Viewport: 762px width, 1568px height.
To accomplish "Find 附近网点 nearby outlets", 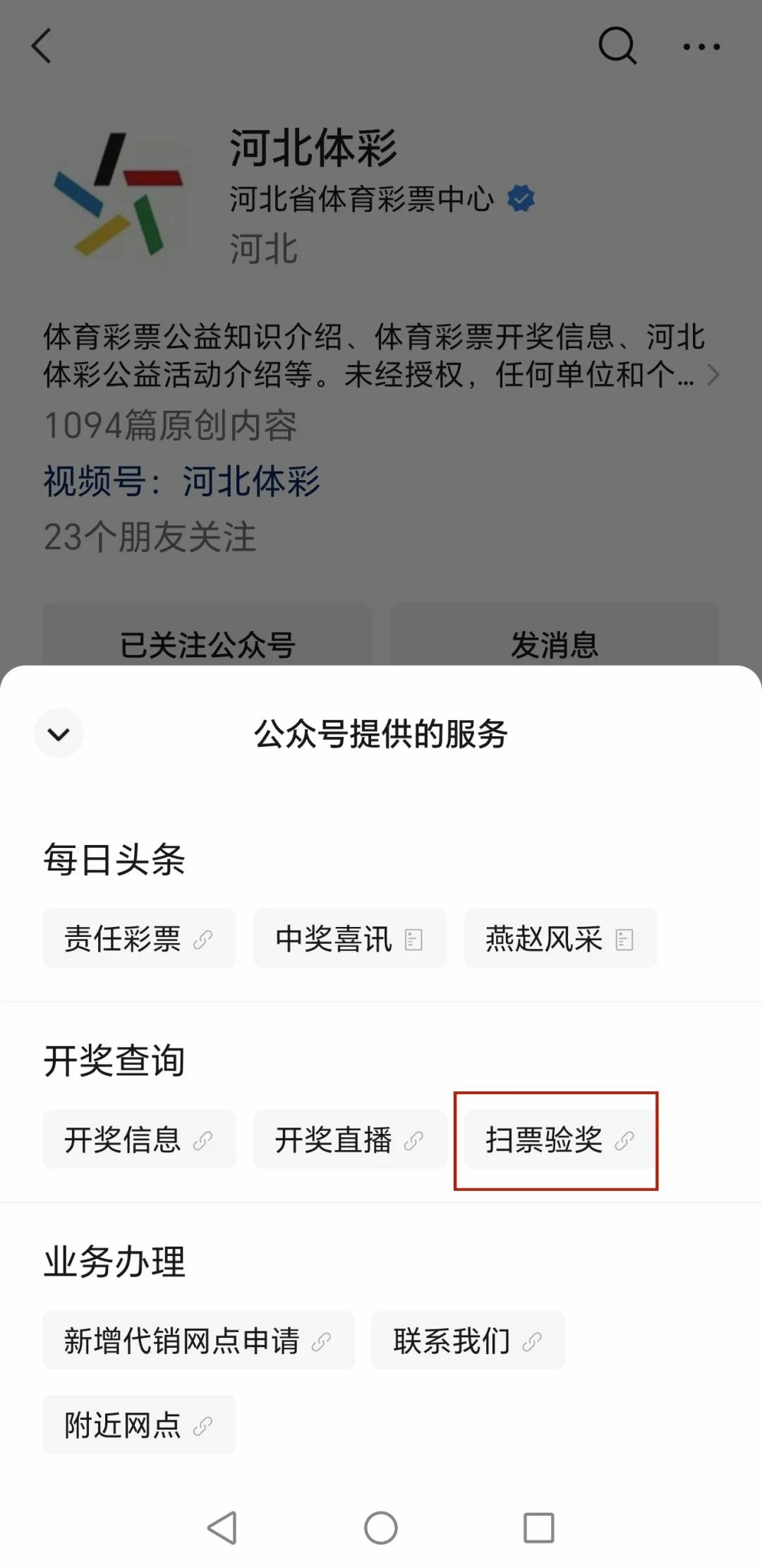I will coord(139,1425).
